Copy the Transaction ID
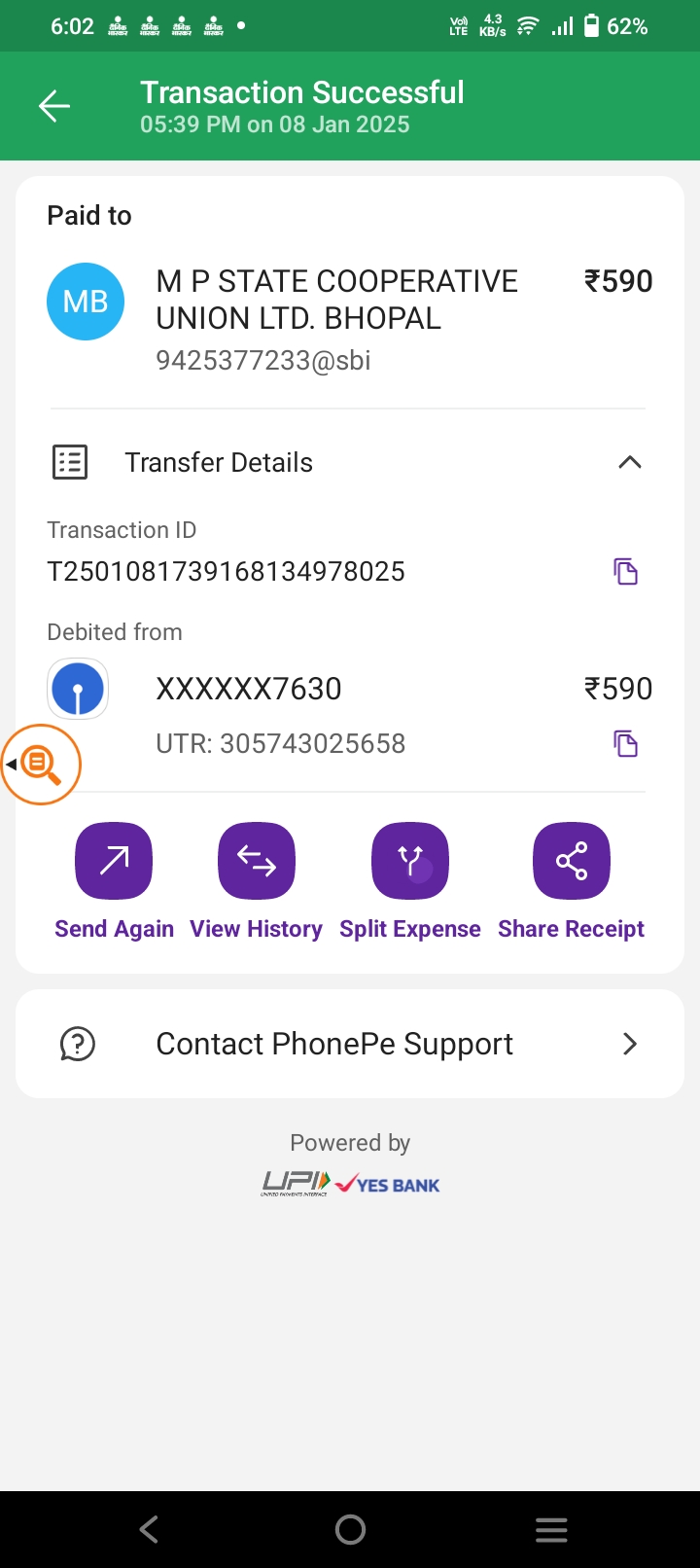 [x=626, y=571]
